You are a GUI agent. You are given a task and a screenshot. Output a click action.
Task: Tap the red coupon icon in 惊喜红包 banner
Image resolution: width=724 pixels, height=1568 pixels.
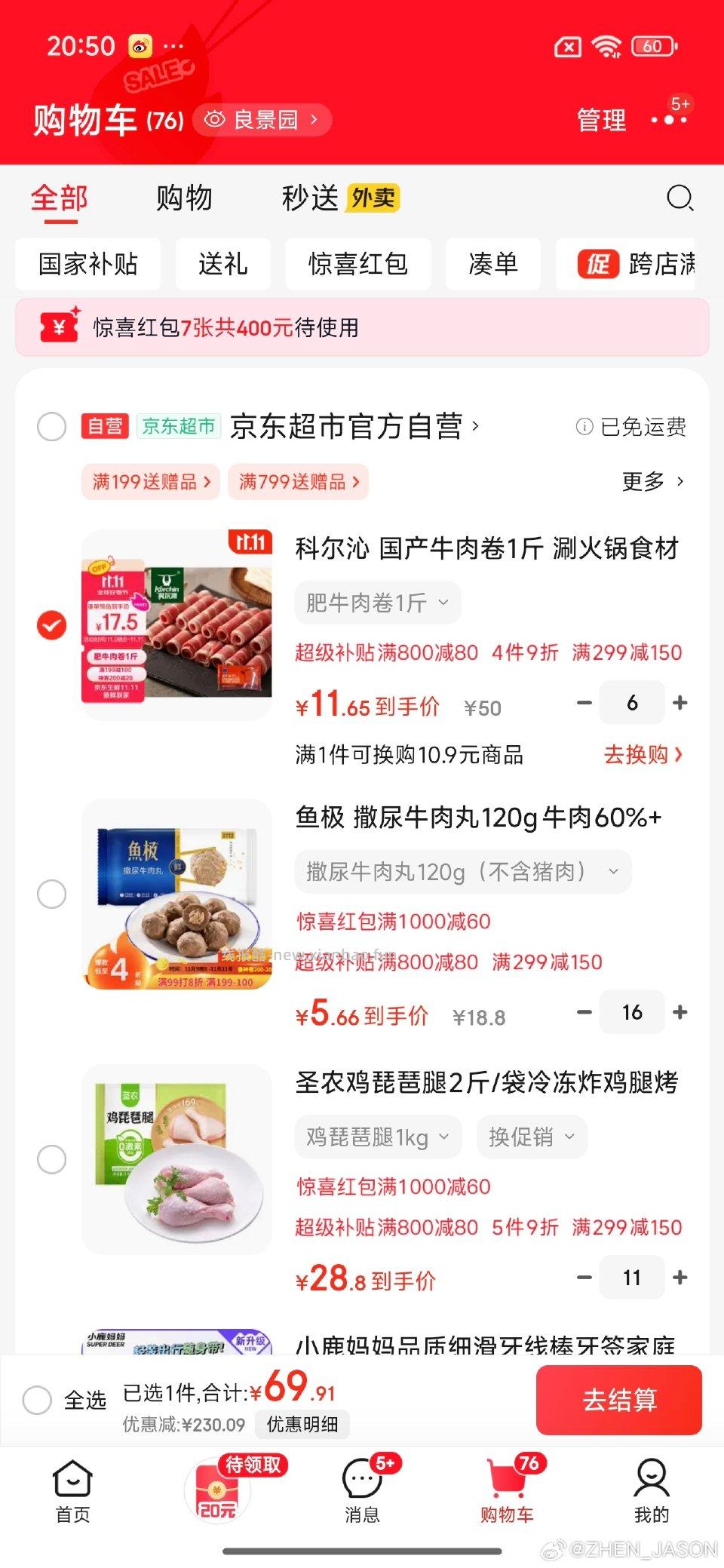tap(59, 327)
